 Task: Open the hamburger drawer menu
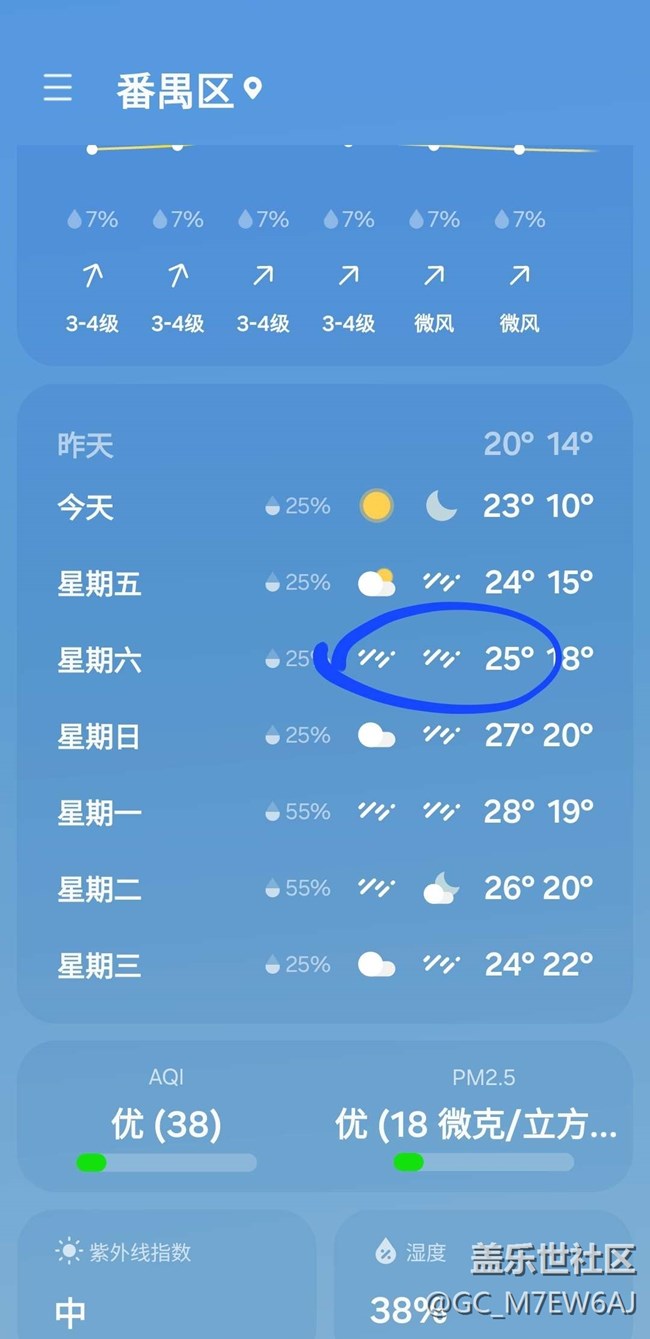[58, 88]
